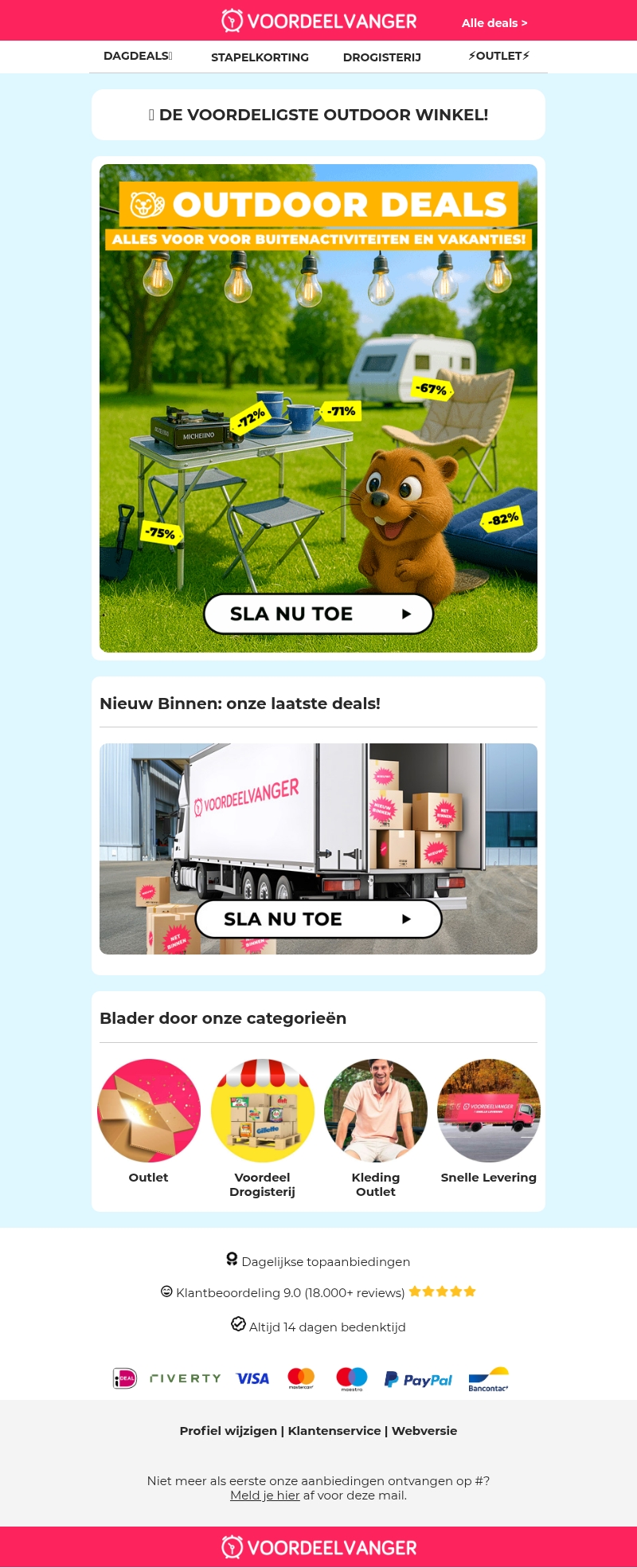Open the STAPELKORTING section

coord(260,57)
